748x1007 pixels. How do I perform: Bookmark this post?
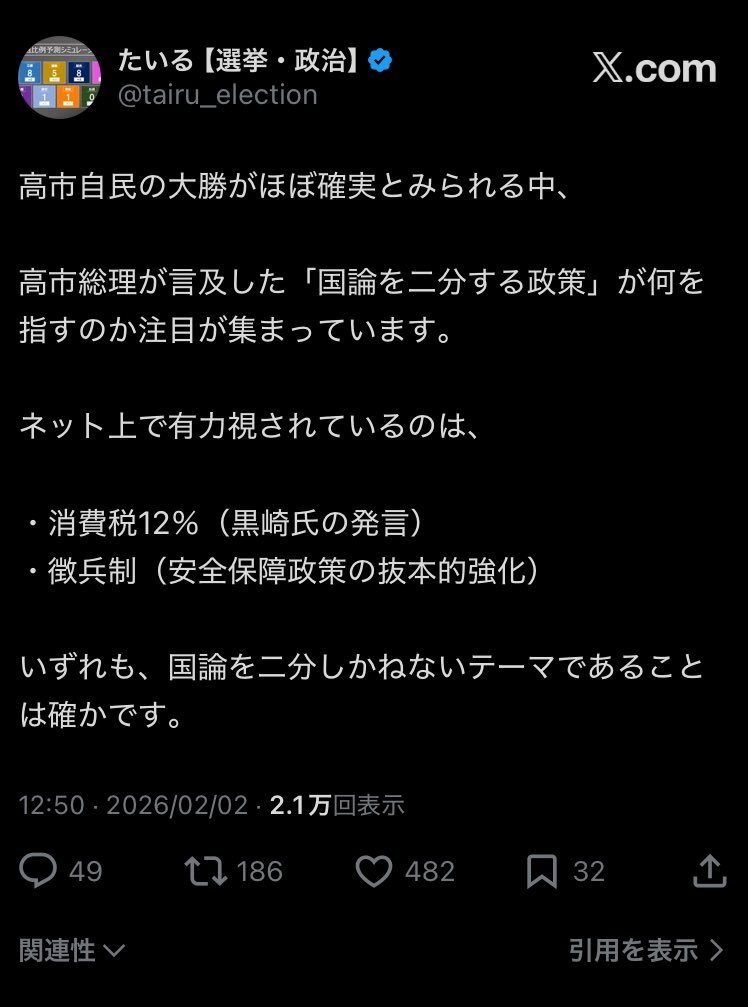click(541, 871)
